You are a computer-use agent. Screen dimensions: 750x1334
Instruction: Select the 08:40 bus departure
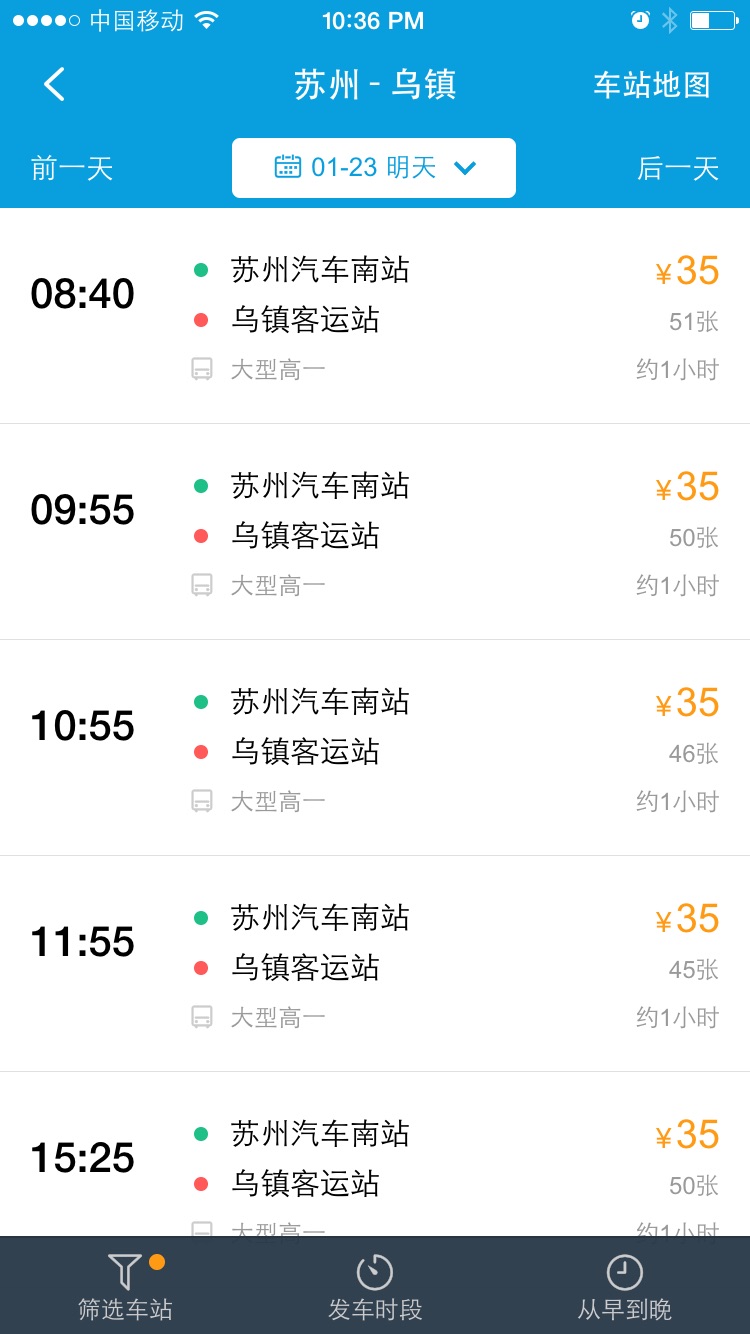[x=375, y=316]
